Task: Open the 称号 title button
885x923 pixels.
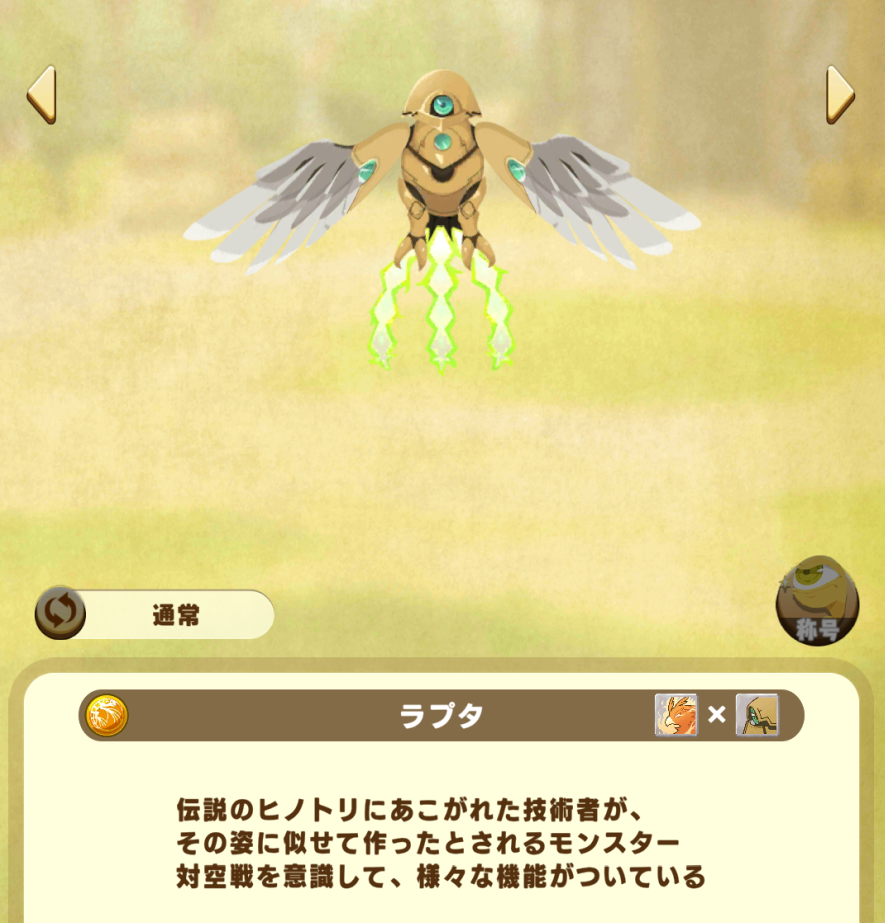Action: (x=817, y=602)
